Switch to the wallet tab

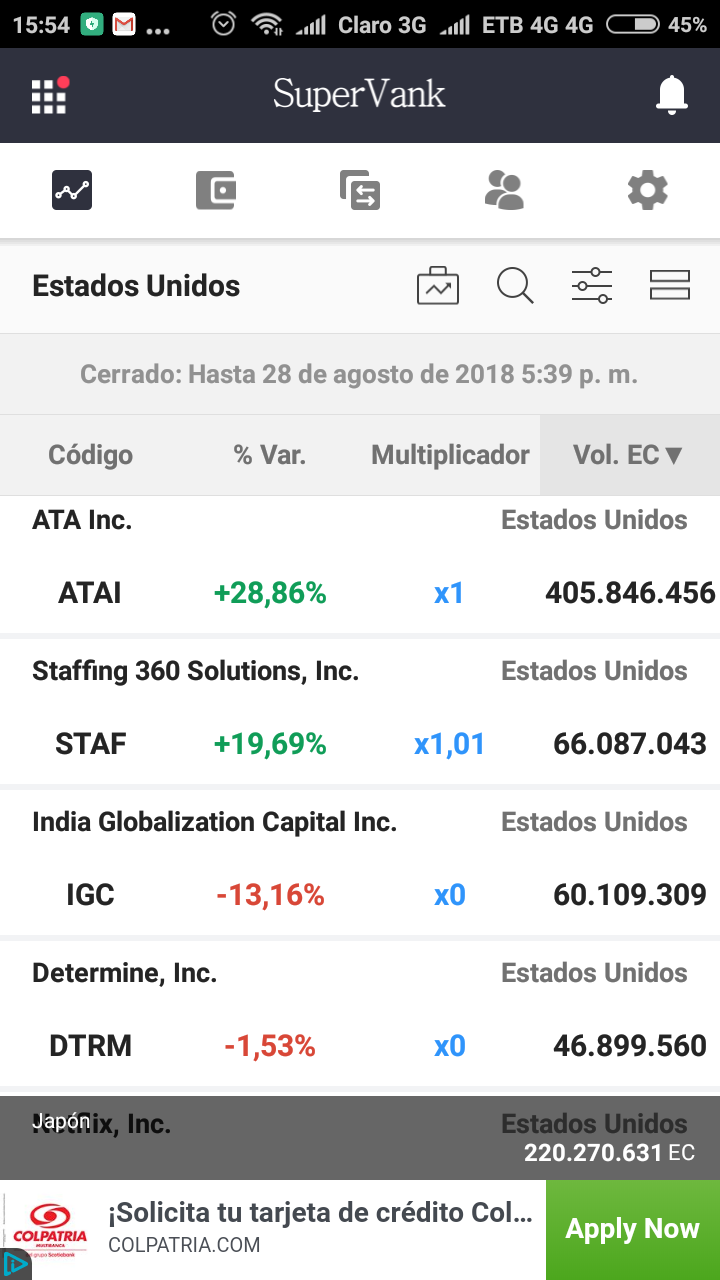(216, 190)
